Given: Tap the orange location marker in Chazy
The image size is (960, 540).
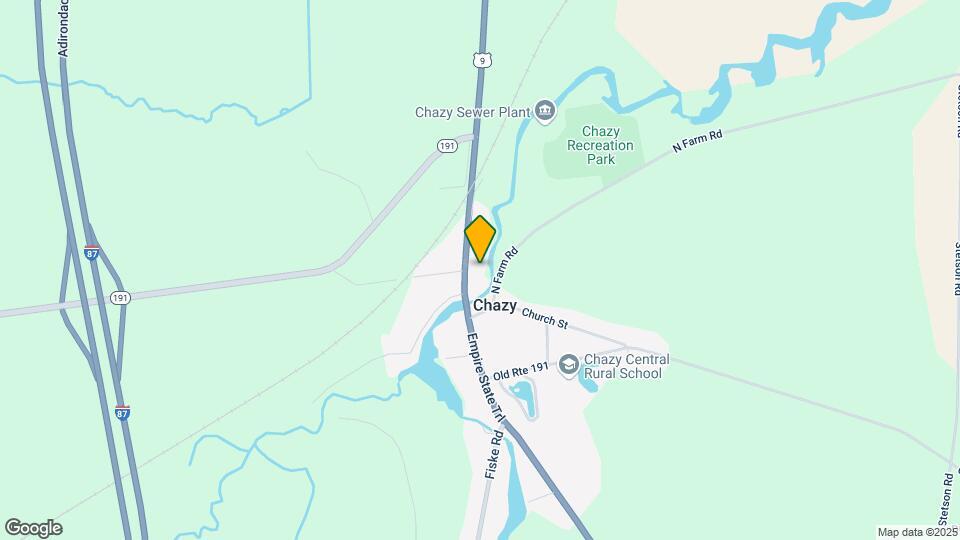Looking at the screenshot, I should 480,239.
